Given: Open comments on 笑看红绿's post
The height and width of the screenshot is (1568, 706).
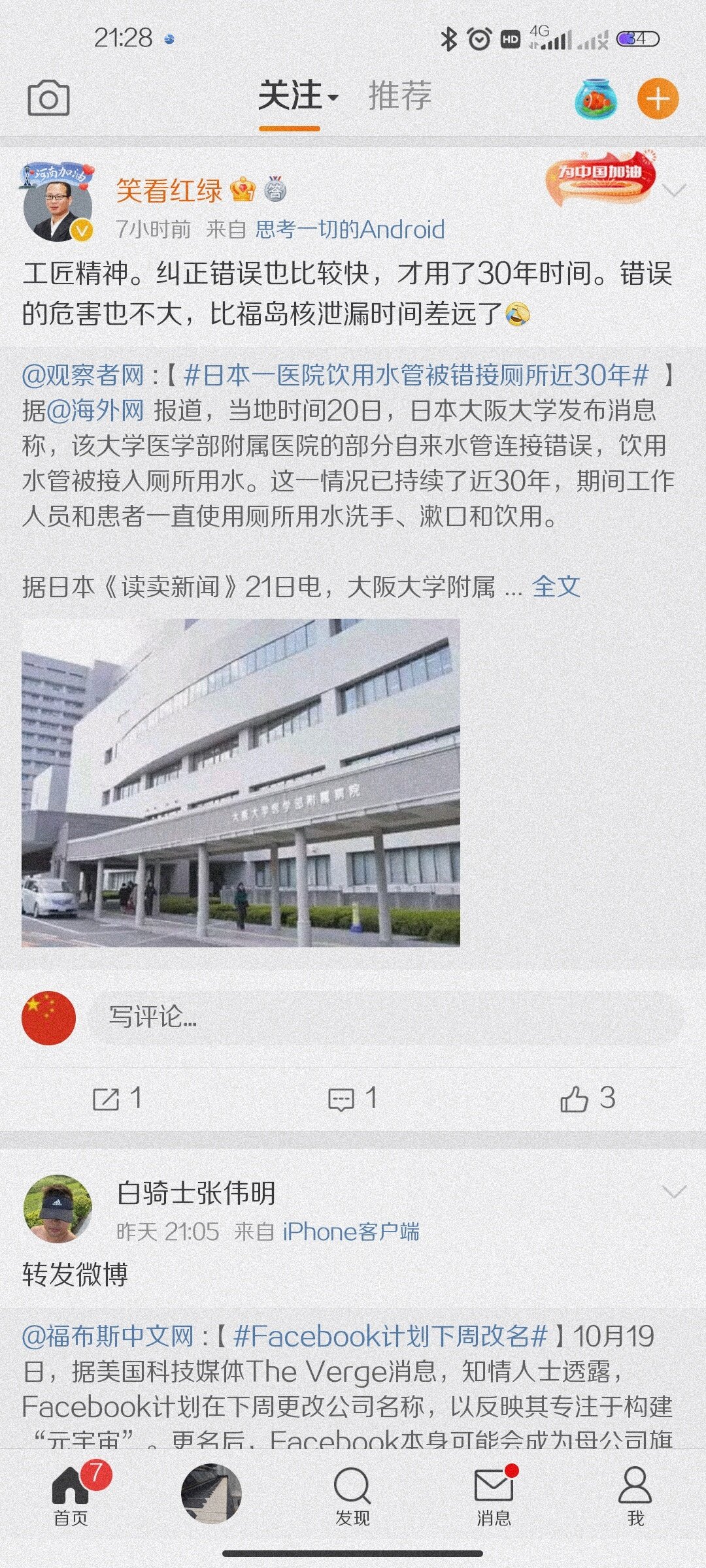Looking at the screenshot, I should click(352, 1098).
